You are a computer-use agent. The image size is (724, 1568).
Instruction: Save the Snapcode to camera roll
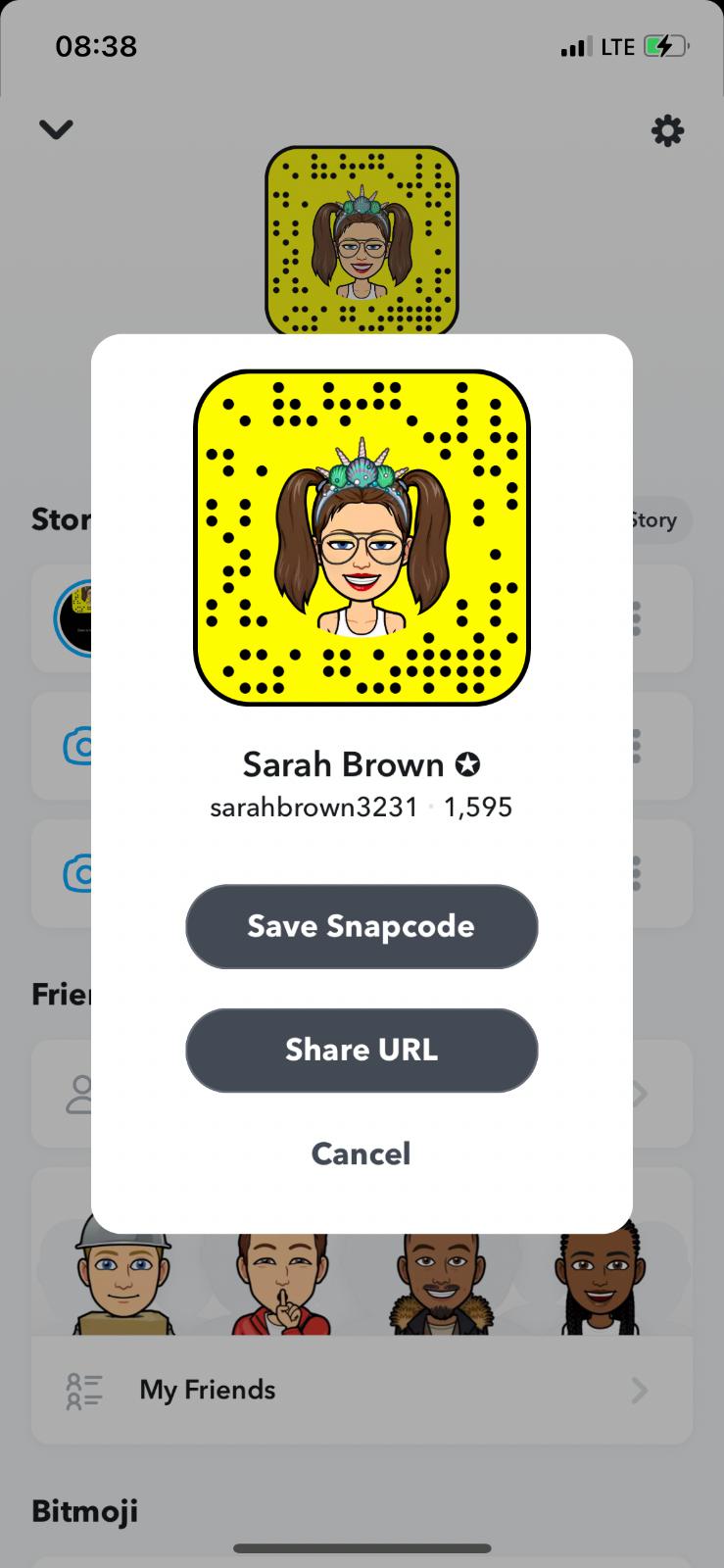[x=362, y=926]
